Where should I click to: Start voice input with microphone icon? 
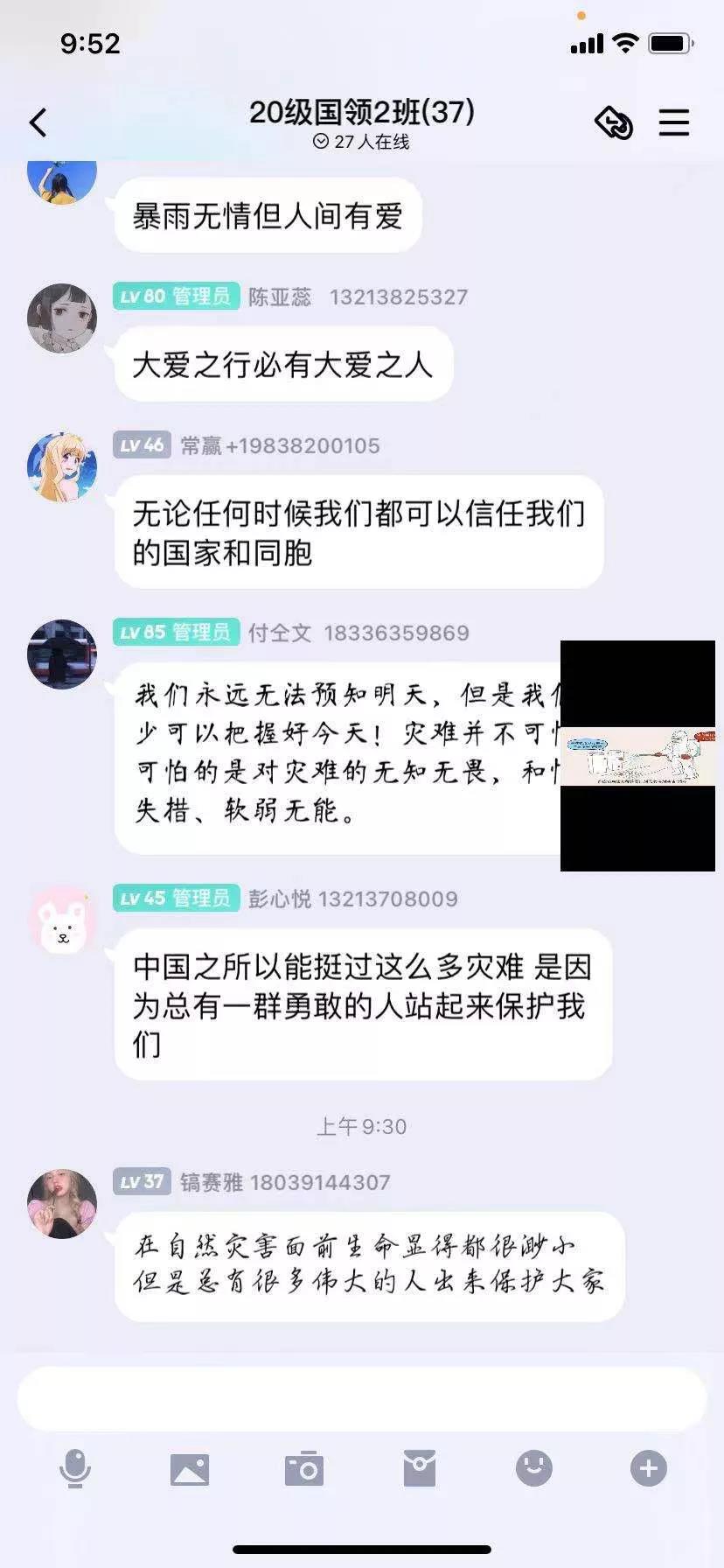(x=75, y=1468)
